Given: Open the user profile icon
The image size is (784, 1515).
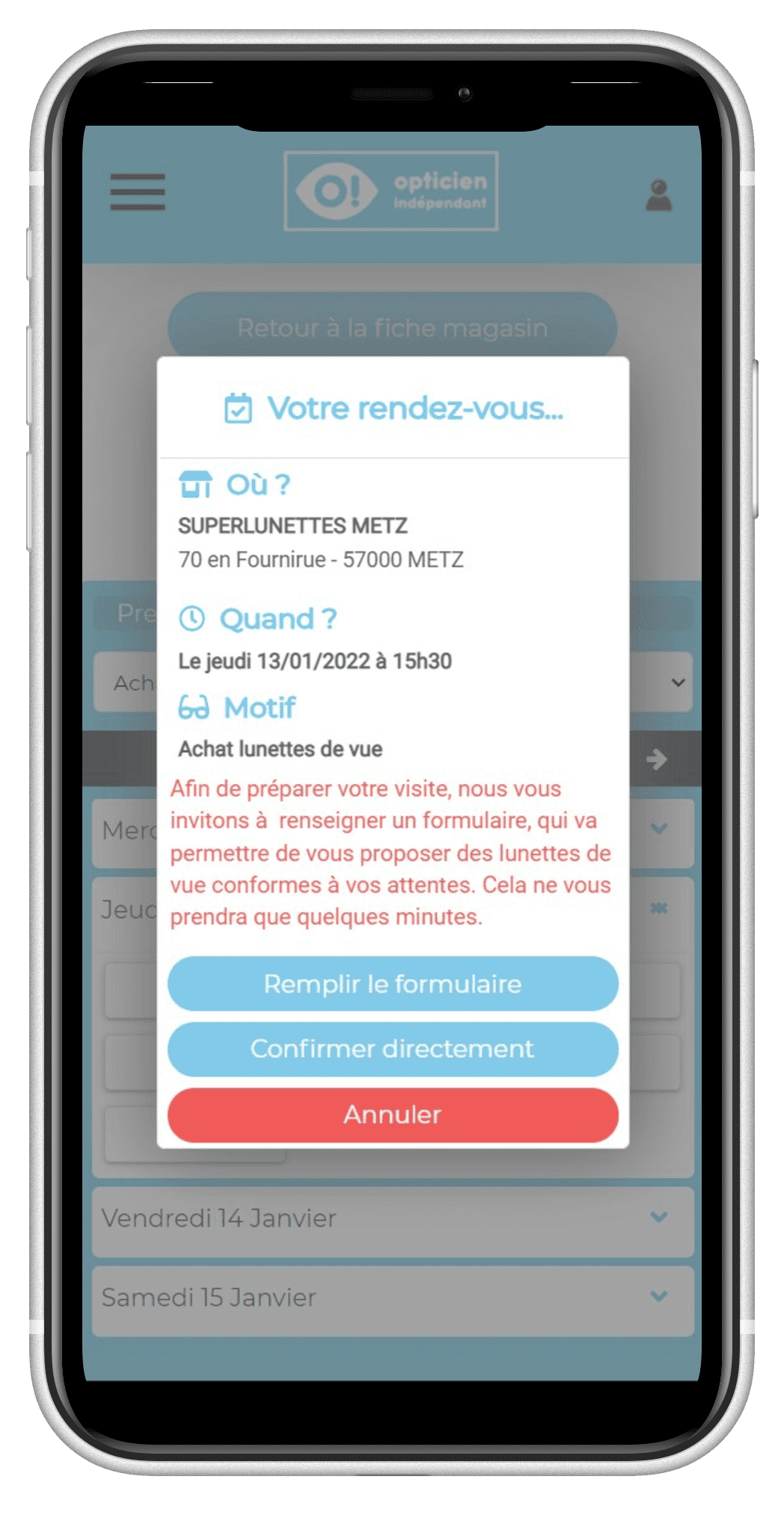Looking at the screenshot, I should [x=658, y=195].
